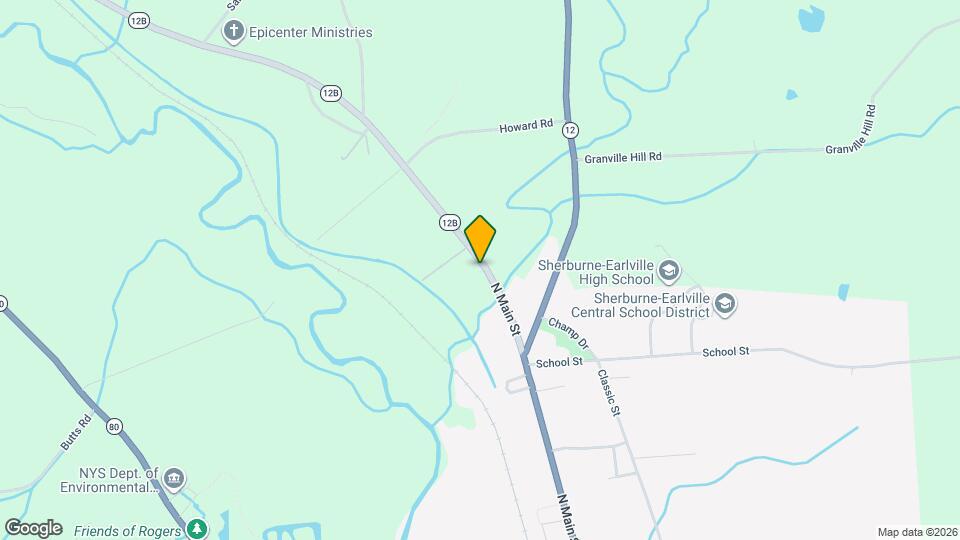The width and height of the screenshot is (960, 540).
Task: Open Sherburne-Earlville Central School District marker
Action: pyautogui.click(x=726, y=304)
